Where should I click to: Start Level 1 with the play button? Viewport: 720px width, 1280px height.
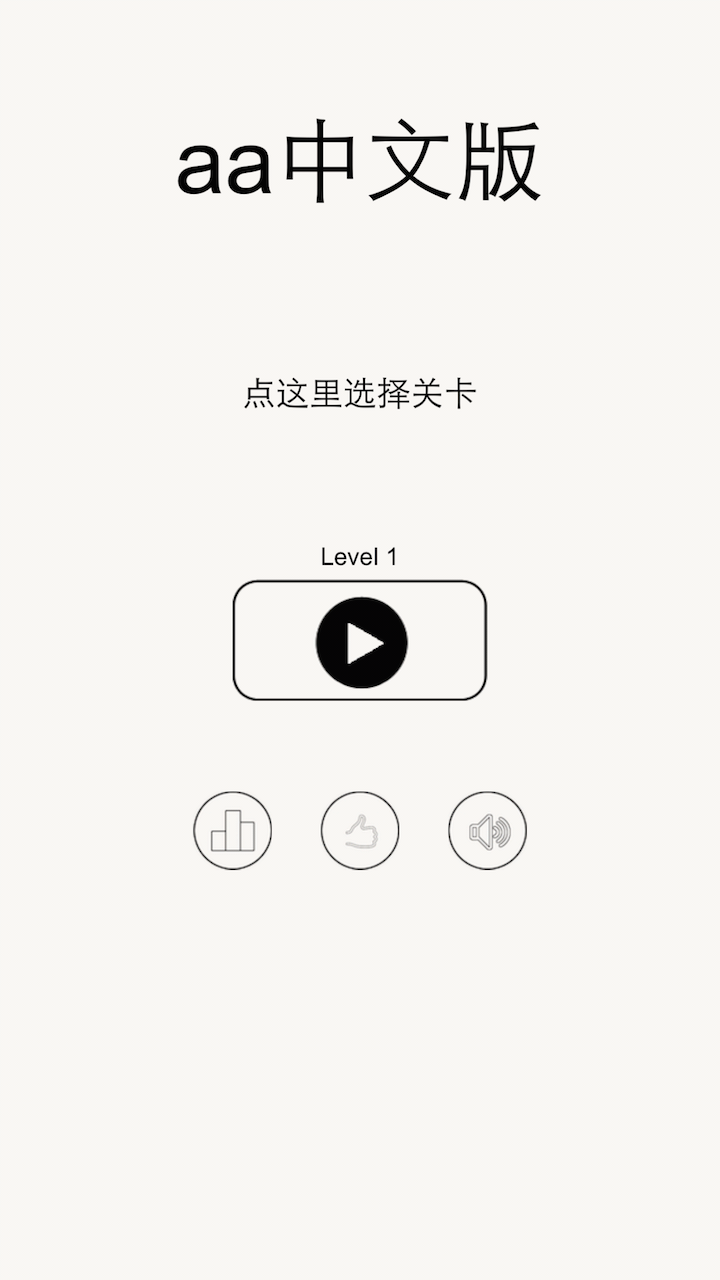pos(360,641)
